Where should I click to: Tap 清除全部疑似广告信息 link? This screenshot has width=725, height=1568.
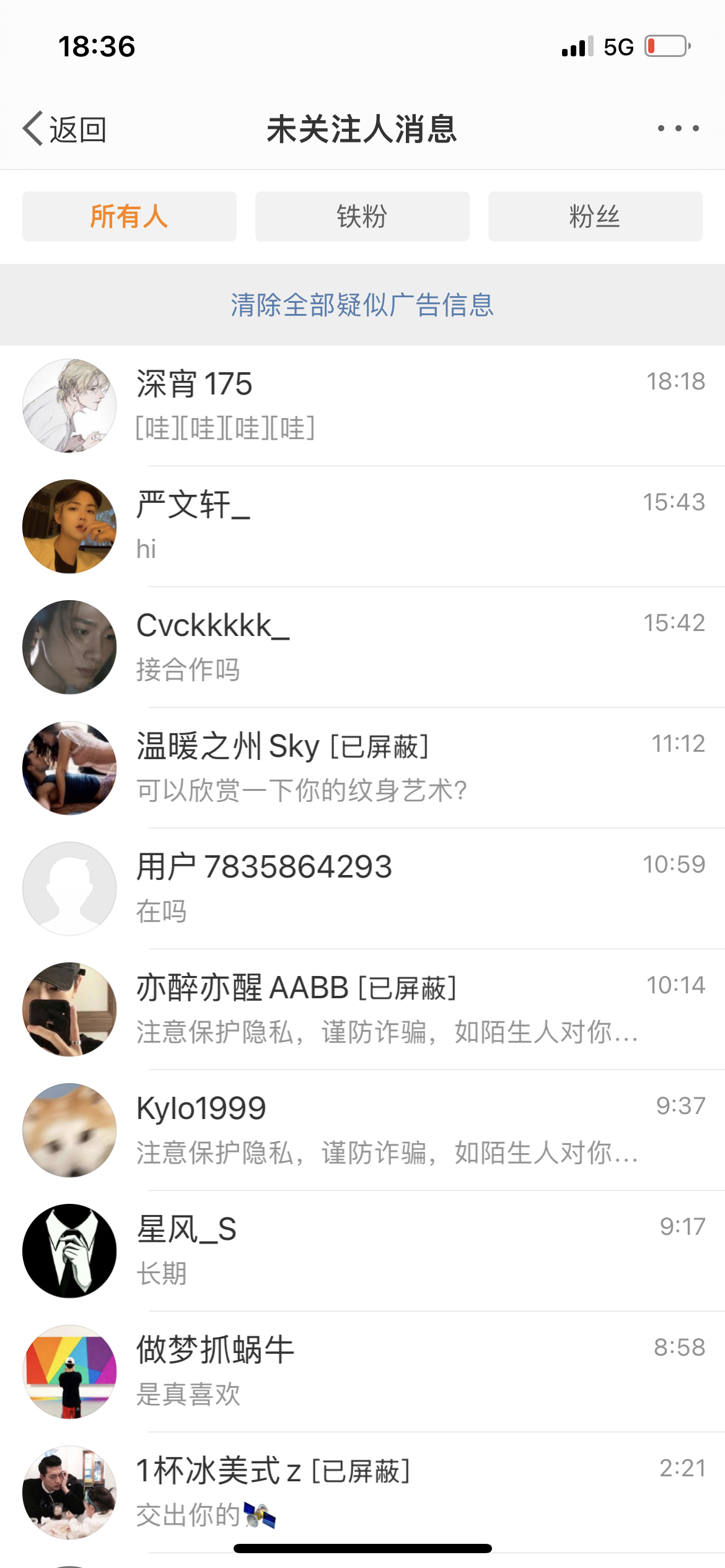(362, 305)
